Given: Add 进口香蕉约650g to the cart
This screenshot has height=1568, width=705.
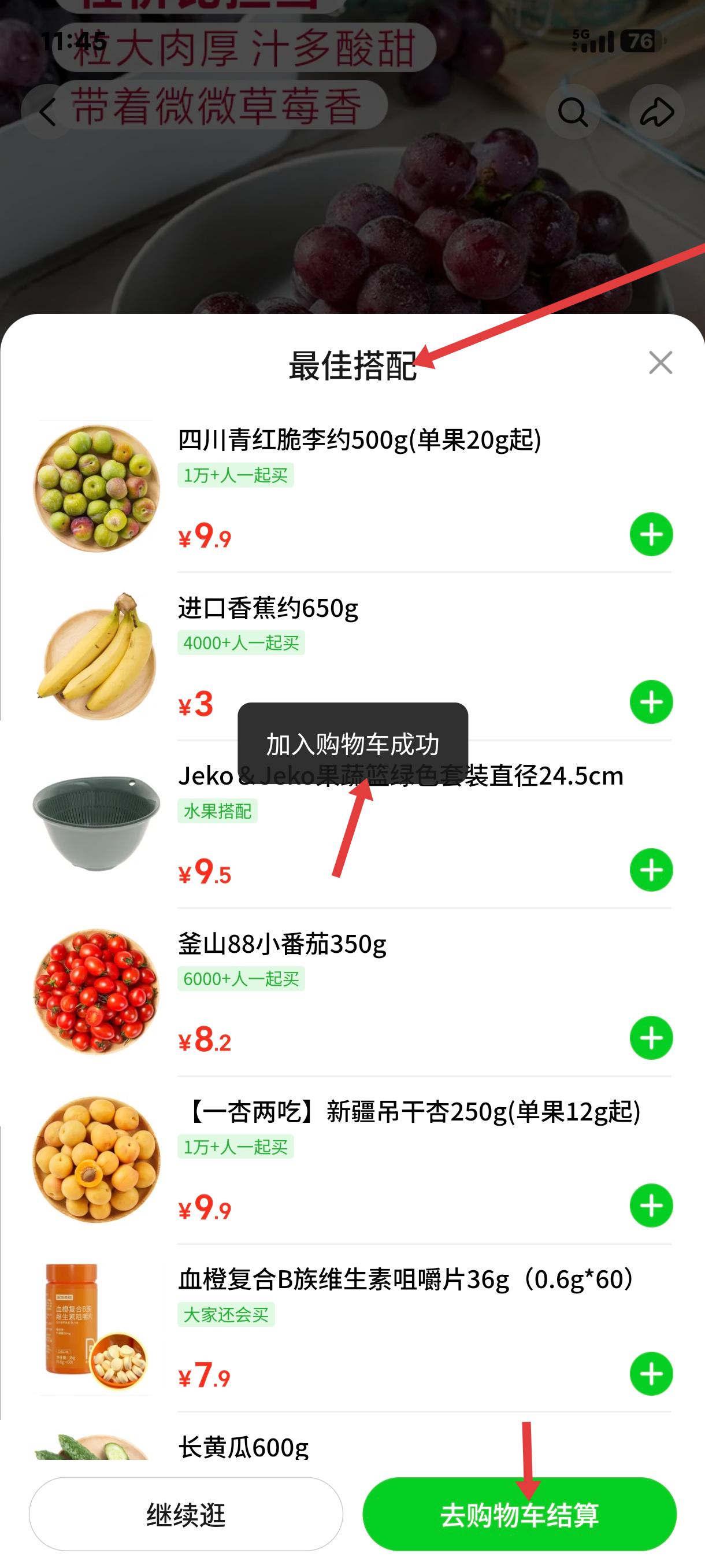Looking at the screenshot, I should [x=651, y=702].
